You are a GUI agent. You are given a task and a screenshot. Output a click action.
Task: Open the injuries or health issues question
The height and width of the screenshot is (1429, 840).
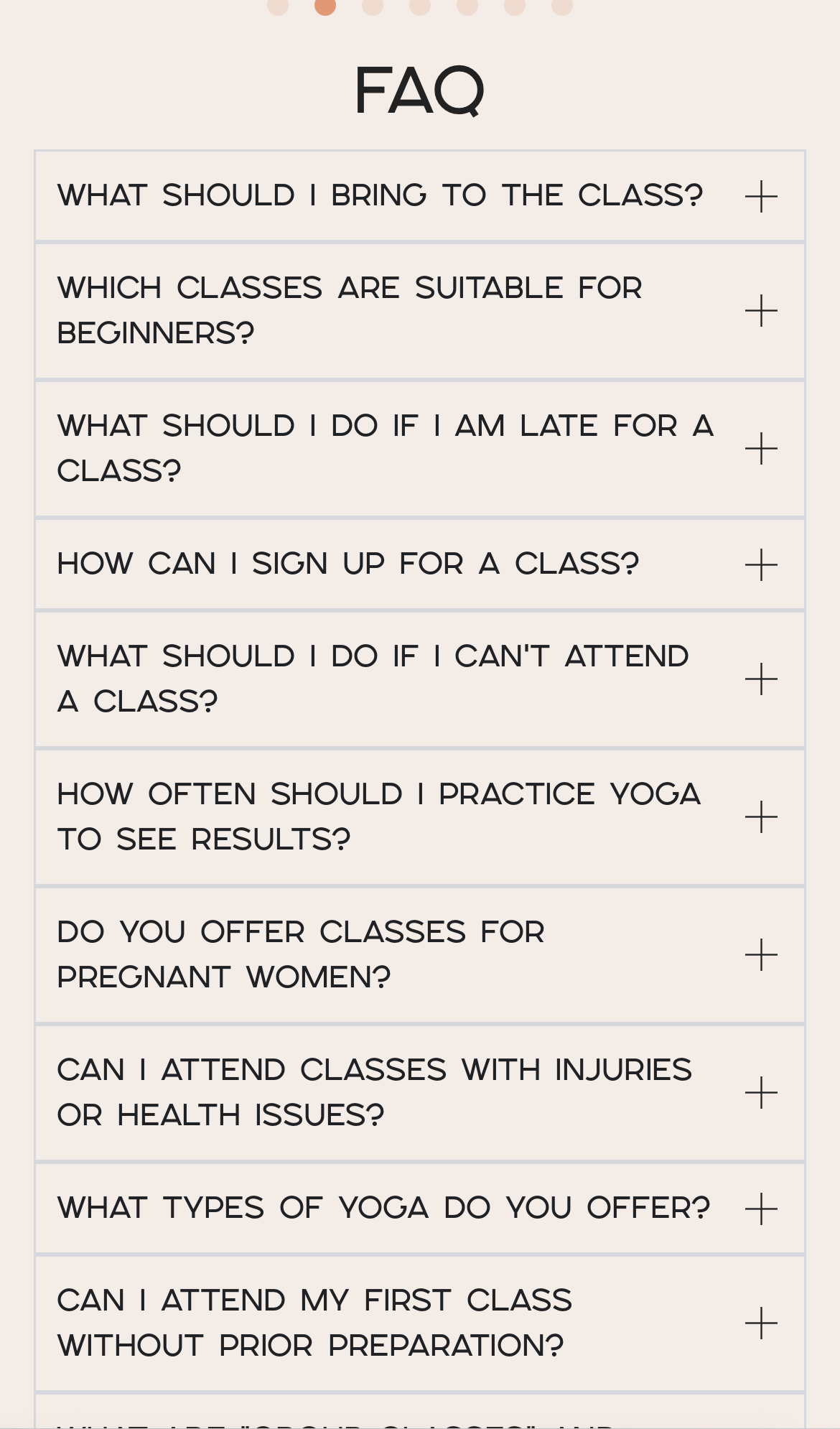(420, 1093)
